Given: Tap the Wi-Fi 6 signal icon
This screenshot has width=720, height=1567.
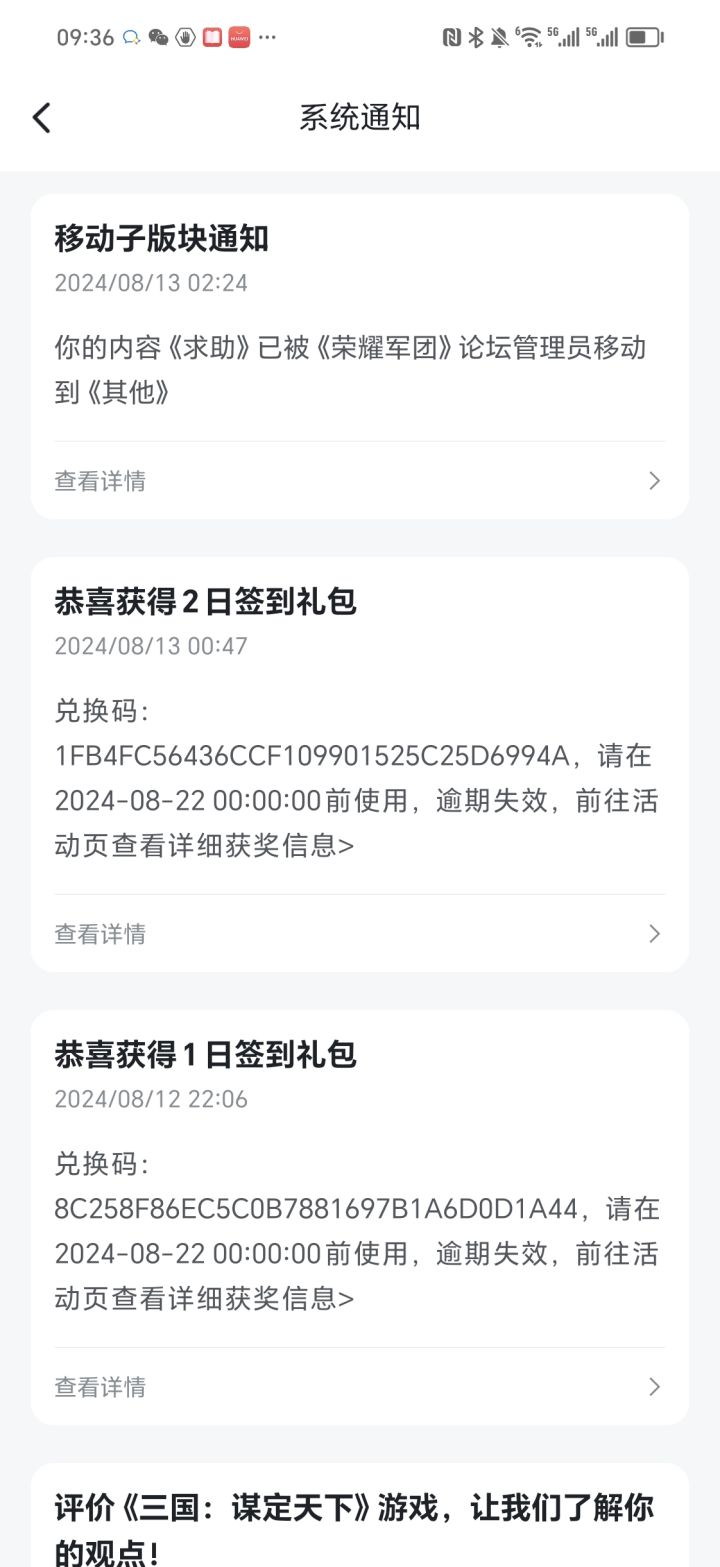Looking at the screenshot, I should tap(528, 35).
